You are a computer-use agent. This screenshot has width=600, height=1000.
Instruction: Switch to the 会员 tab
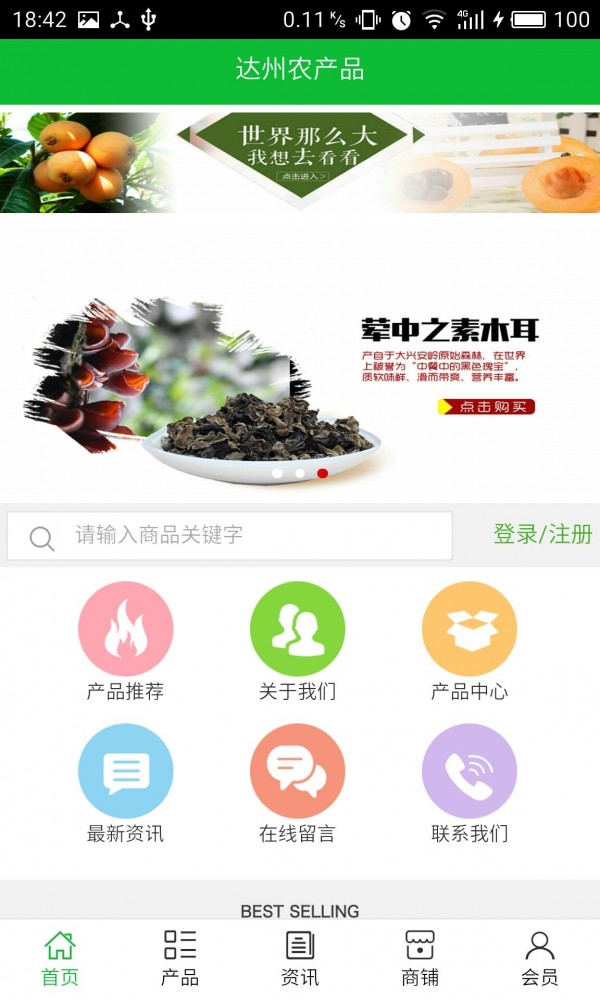(540, 958)
